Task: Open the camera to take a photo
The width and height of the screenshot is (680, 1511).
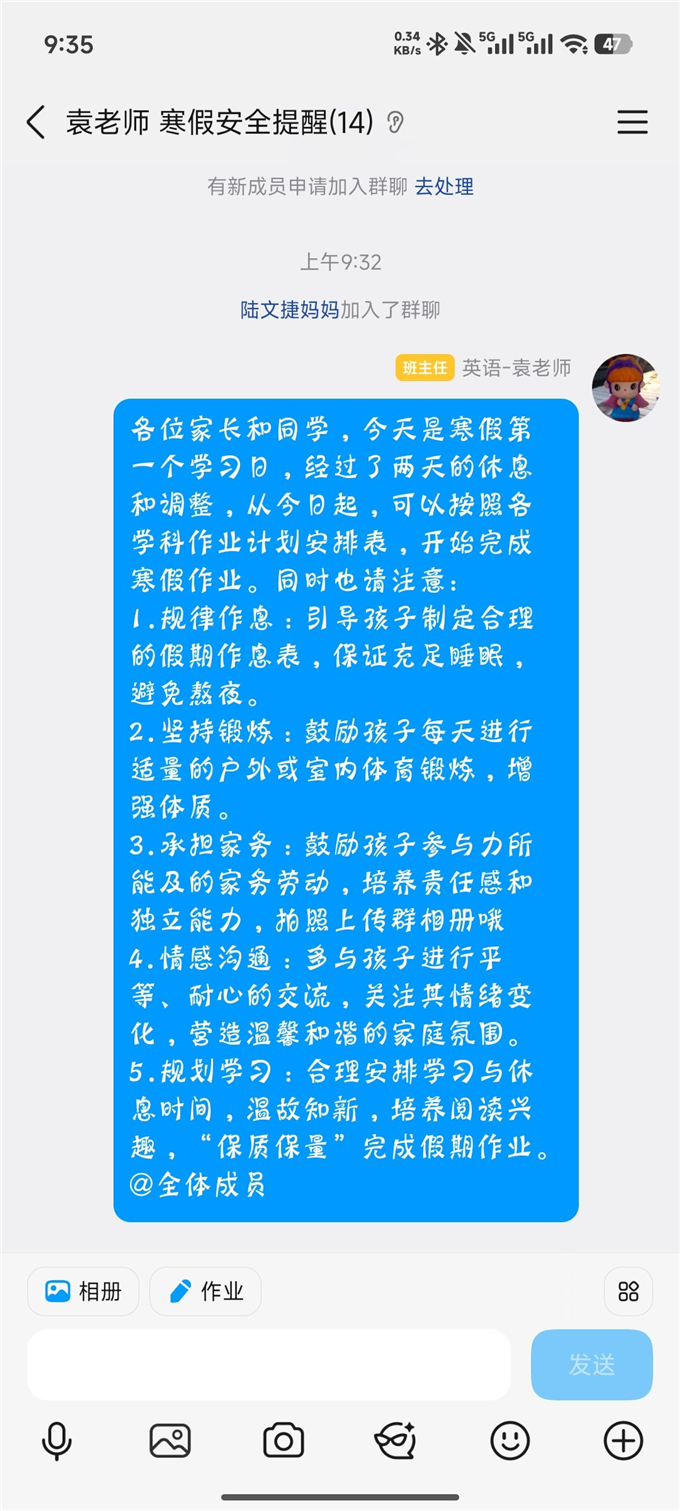Action: 283,1441
